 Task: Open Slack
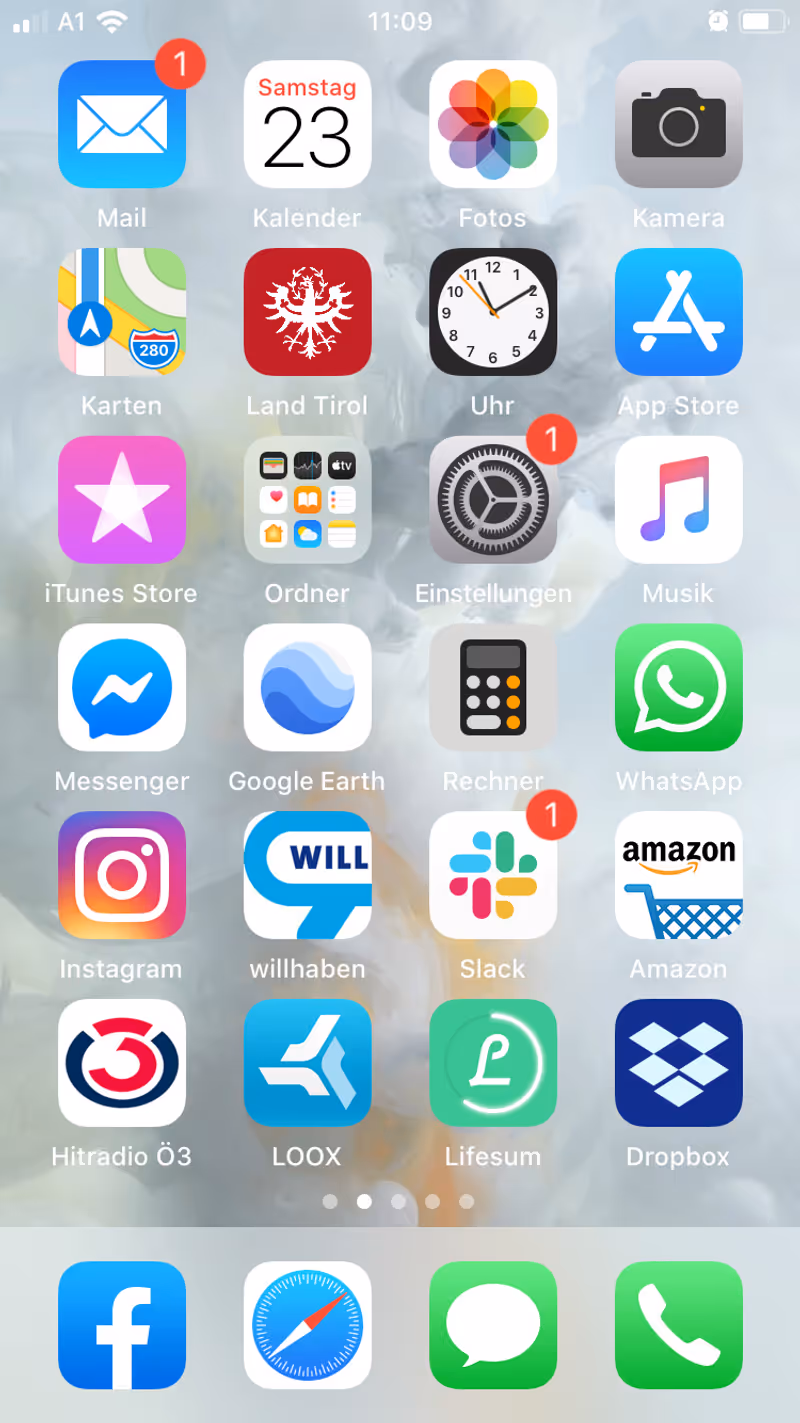(x=493, y=875)
